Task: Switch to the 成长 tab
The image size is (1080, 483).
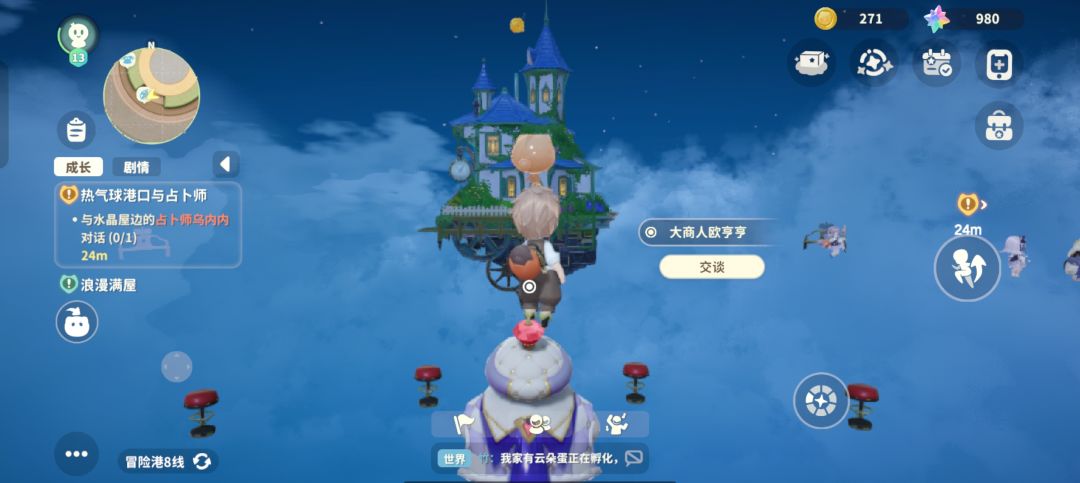Action: click(79, 167)
